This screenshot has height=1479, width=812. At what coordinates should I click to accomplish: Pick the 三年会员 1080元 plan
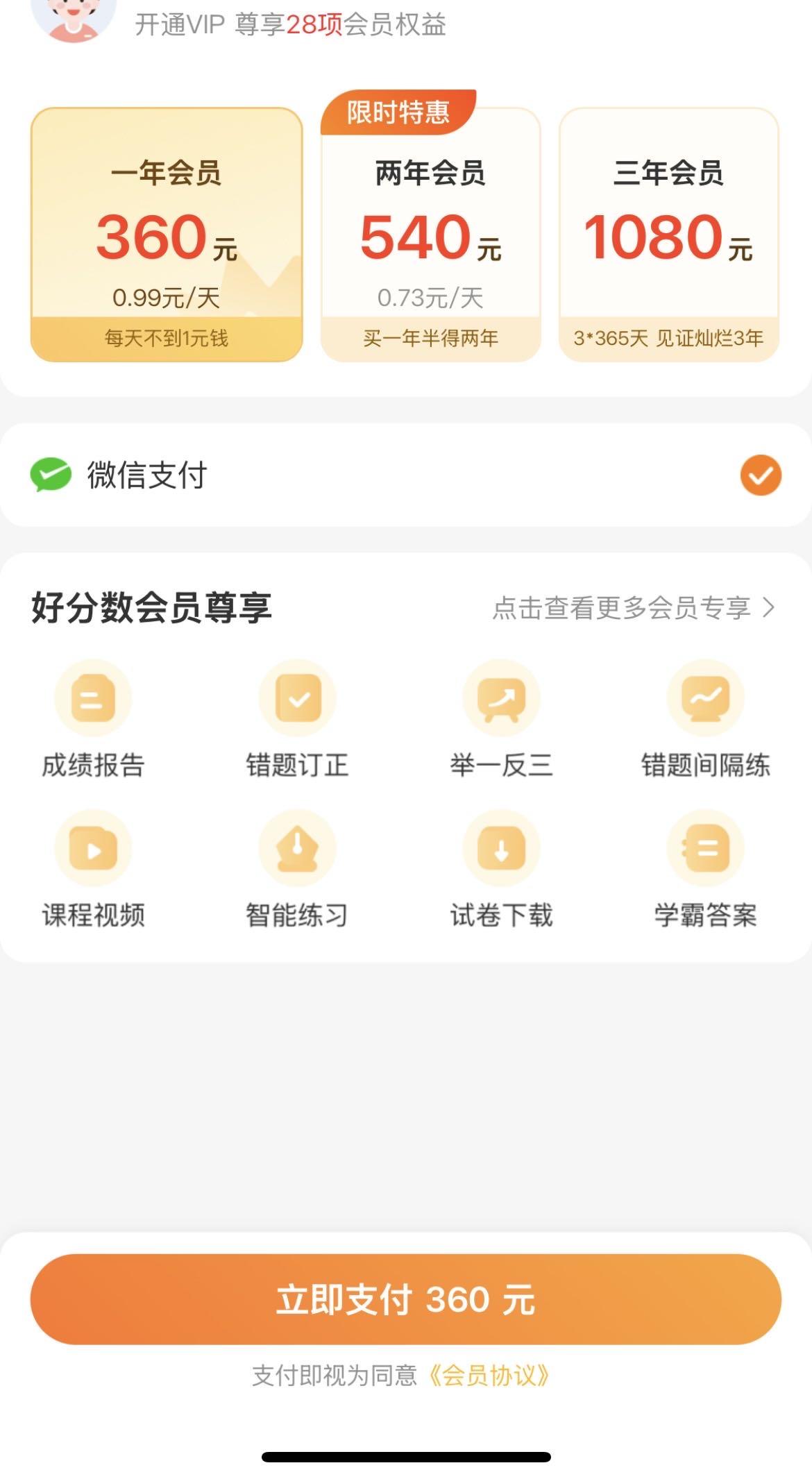tap(668, 236)
